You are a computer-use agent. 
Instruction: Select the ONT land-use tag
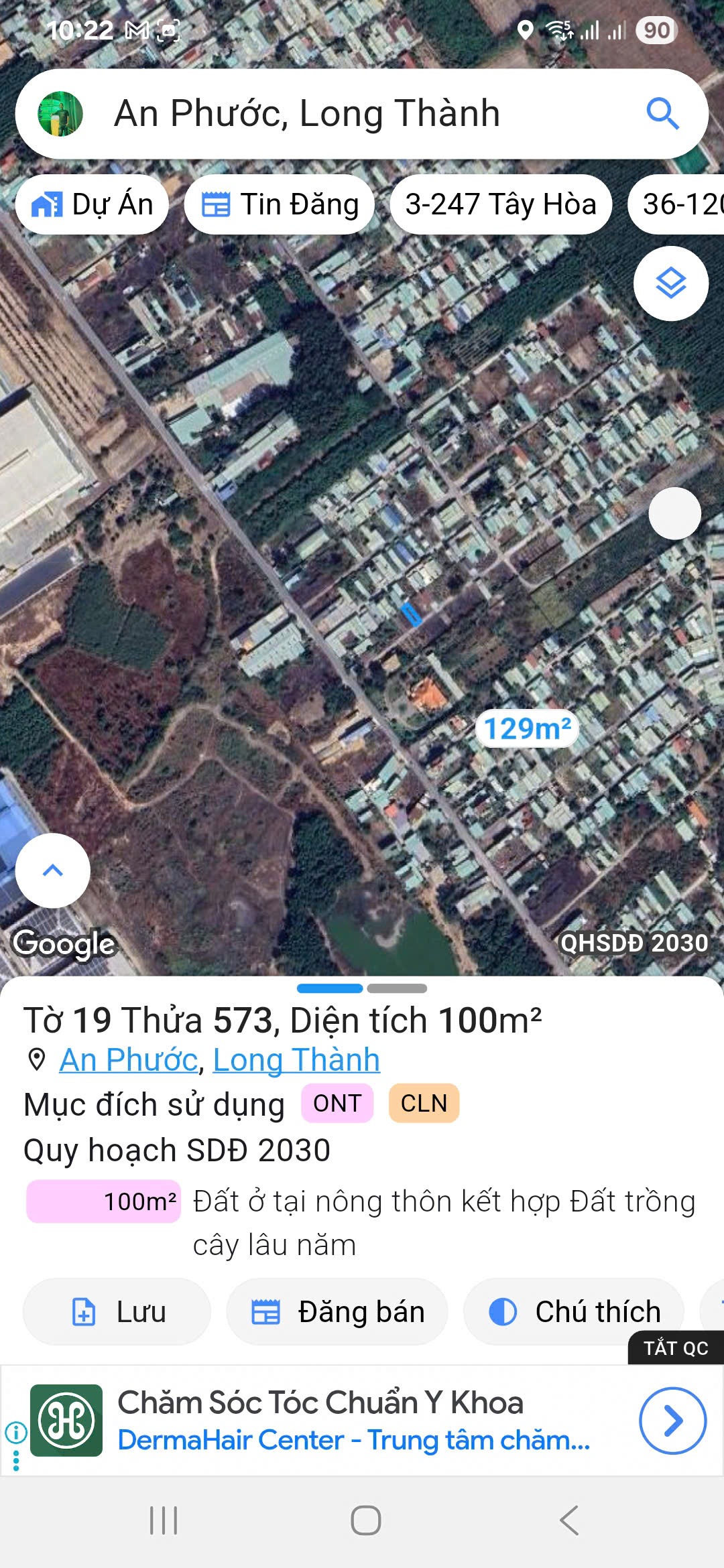(x=337, y=1103)
